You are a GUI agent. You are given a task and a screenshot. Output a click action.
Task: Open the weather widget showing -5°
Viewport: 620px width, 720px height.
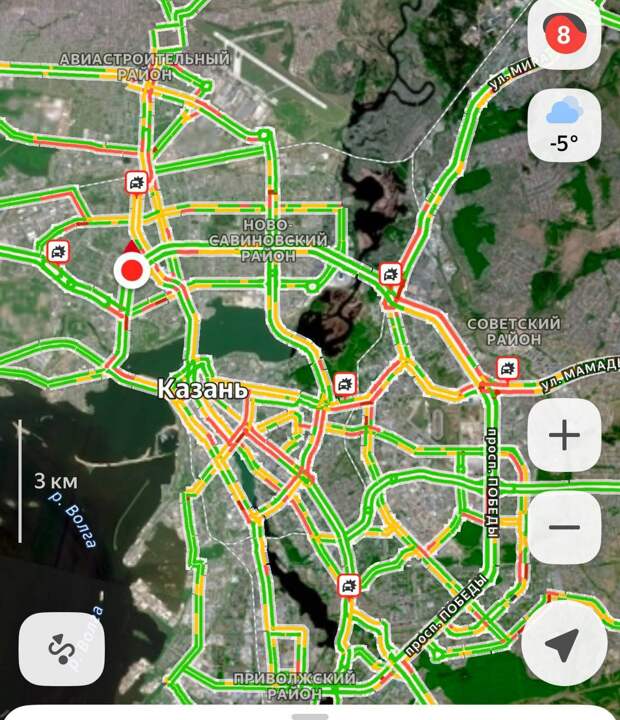[564, 126]
